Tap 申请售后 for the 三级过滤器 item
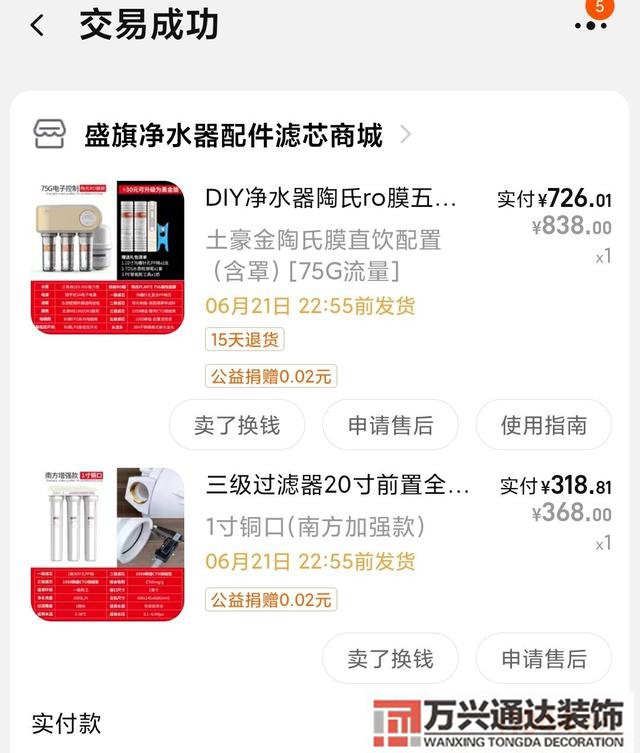Viewport: 640px width, 753px height. (x=543, y=659)
